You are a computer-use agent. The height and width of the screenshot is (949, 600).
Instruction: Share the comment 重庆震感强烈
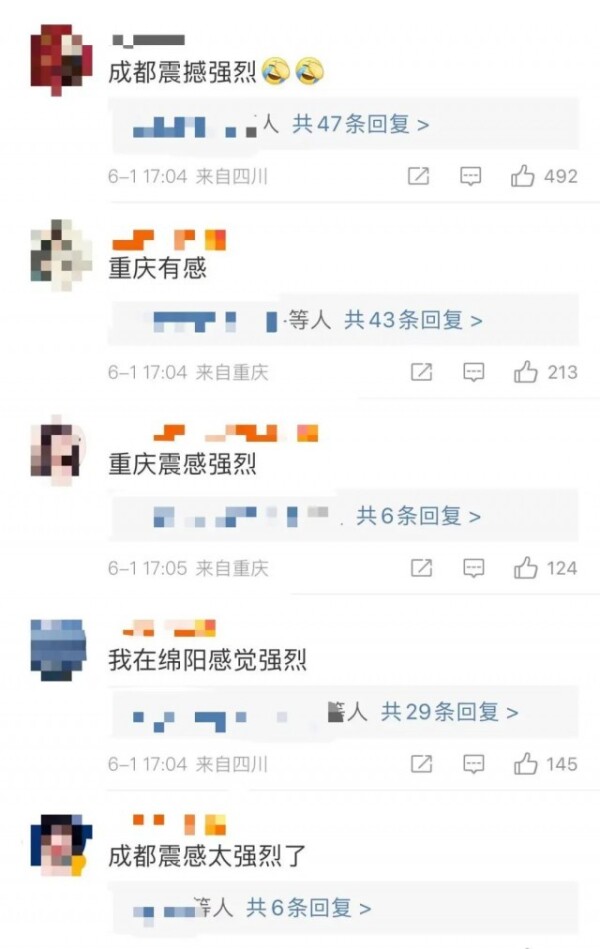pyautogui.click(x=422, y=568)
